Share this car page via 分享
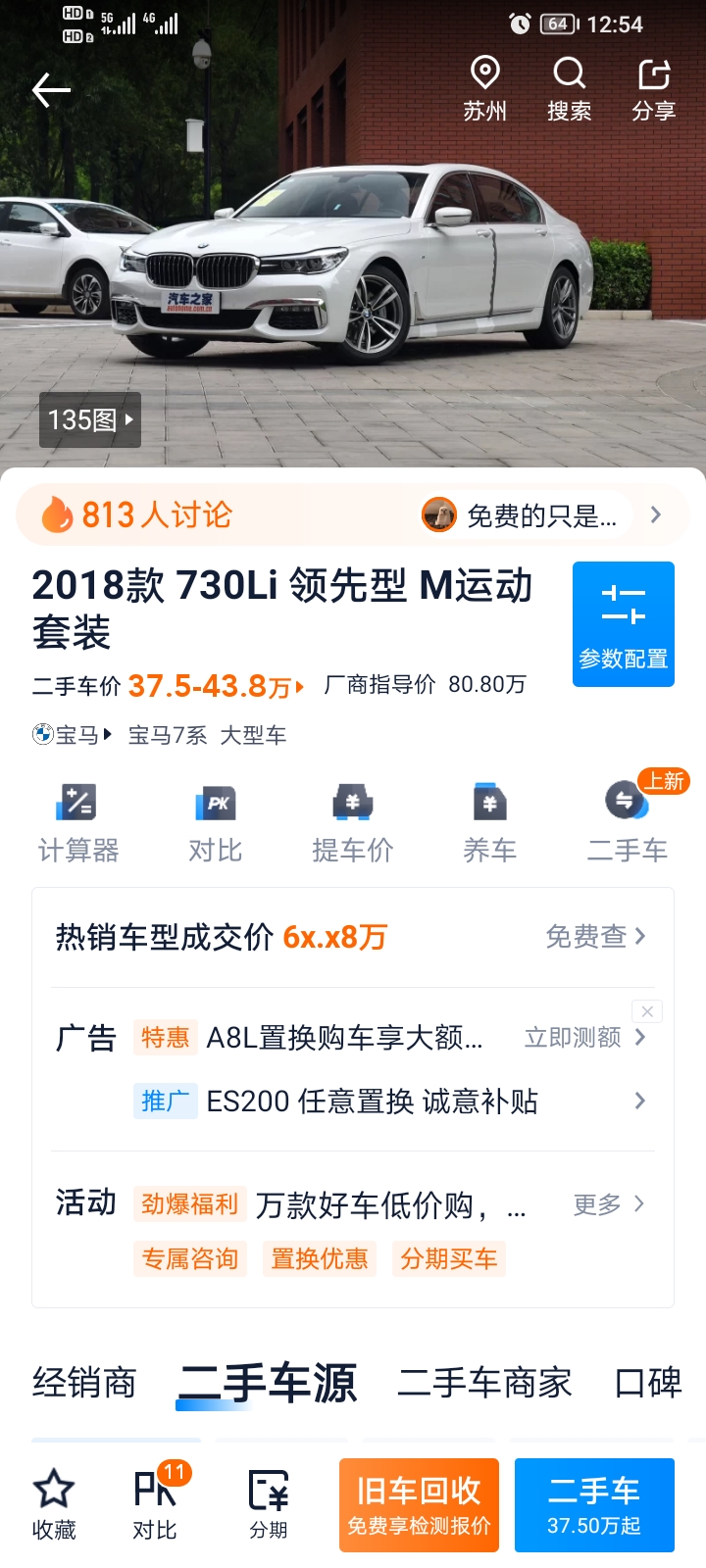 [x=654, y=89]
